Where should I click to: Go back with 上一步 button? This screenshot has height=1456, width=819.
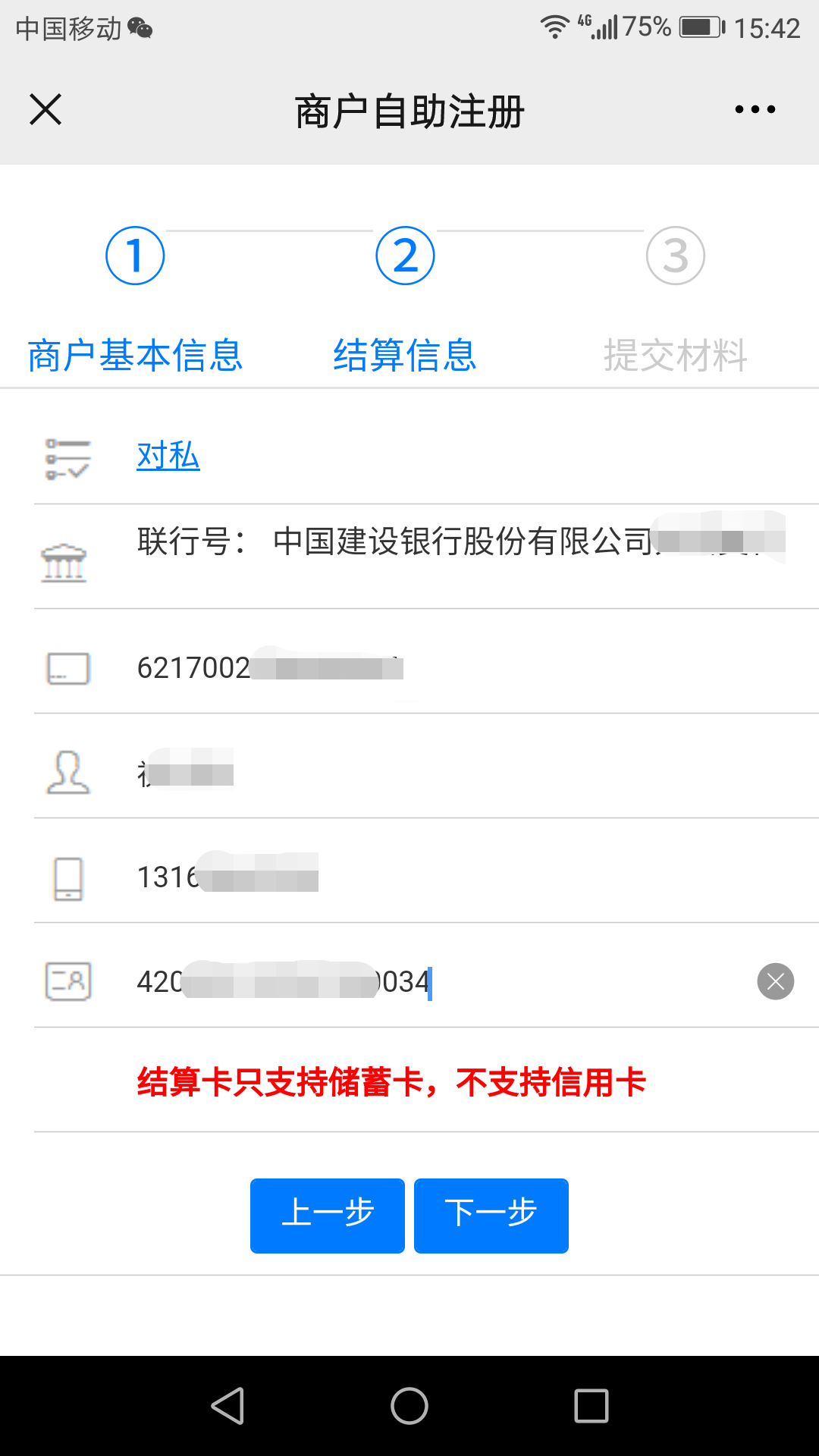click(328, 1216)
